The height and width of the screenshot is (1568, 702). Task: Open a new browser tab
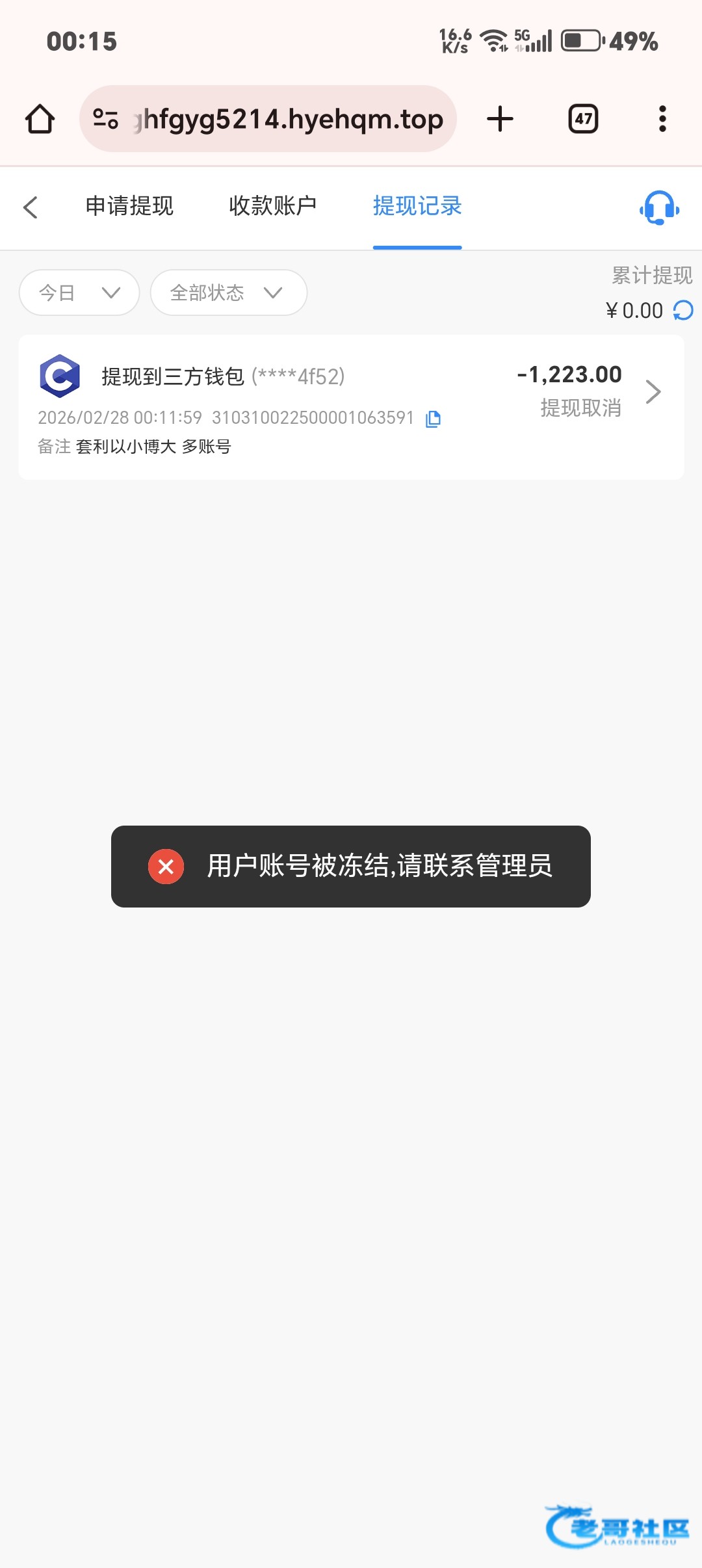click(x=500, y=119)
